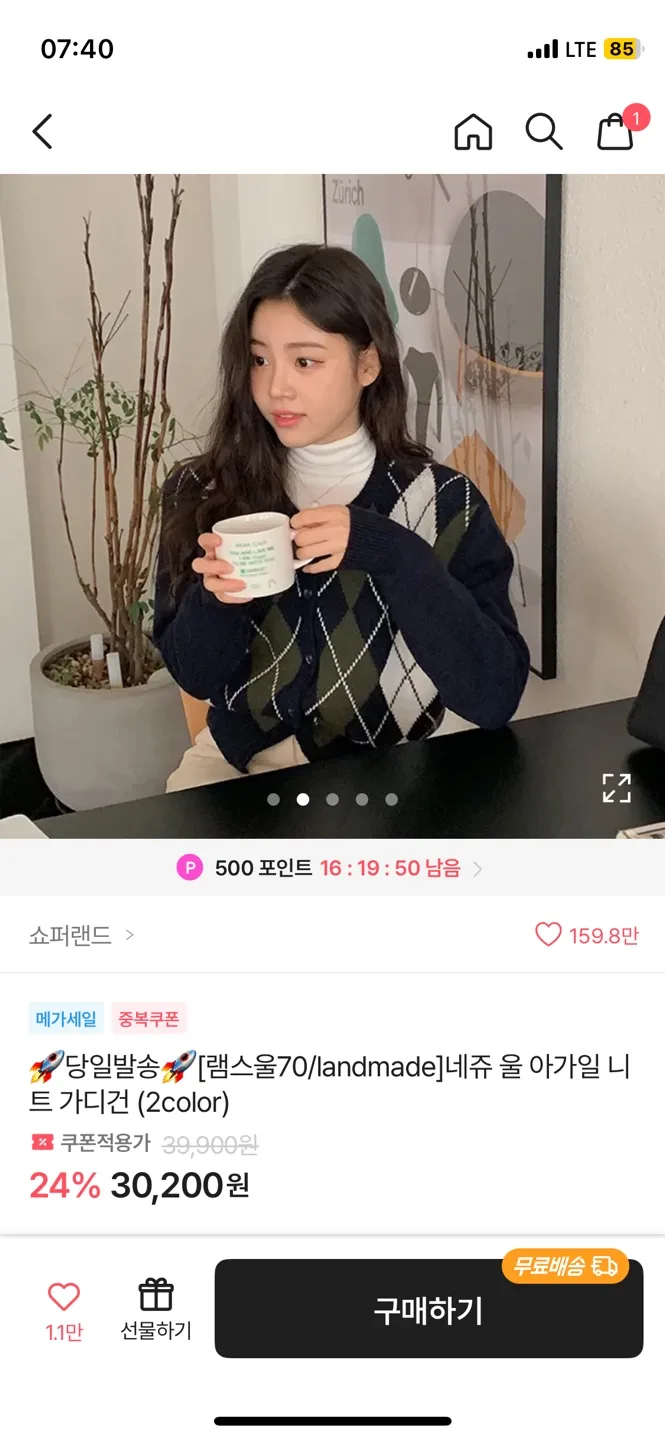Expand the product photo to fullscreen
Screen dimensions: 665x1440
click(616, 788)
